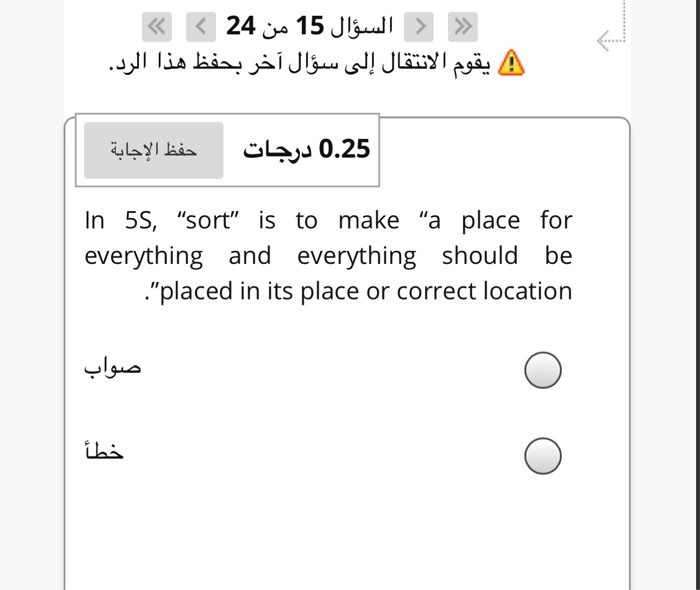Tap the double right-pointing arrow in question navigation
This screenshot has height=590, width=700.
pos(462,25)
